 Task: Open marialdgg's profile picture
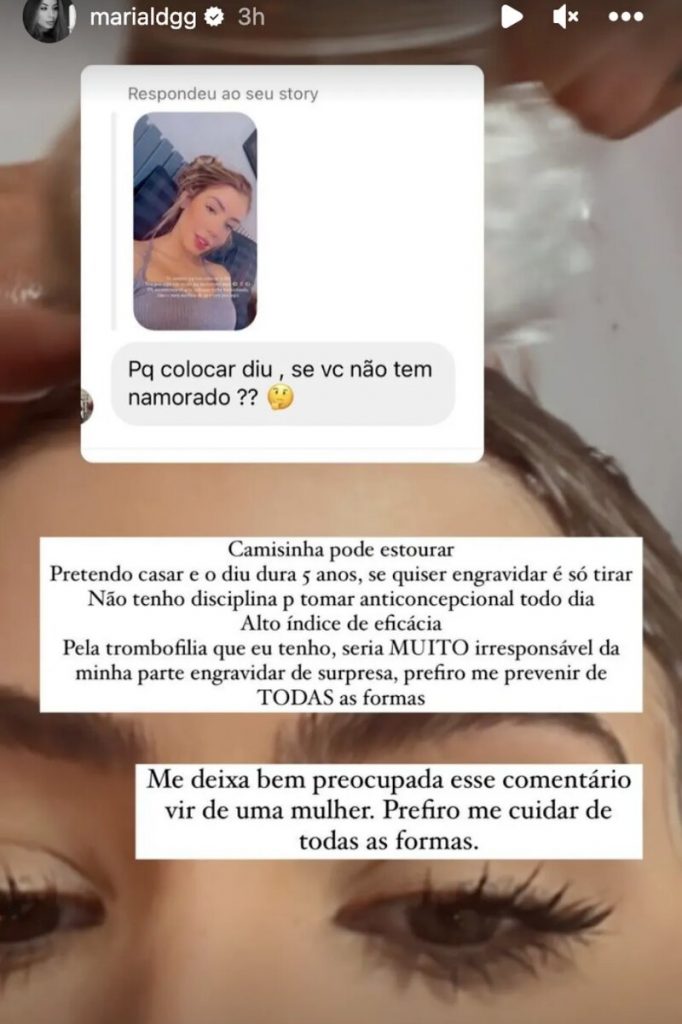(x=47, y=19)
